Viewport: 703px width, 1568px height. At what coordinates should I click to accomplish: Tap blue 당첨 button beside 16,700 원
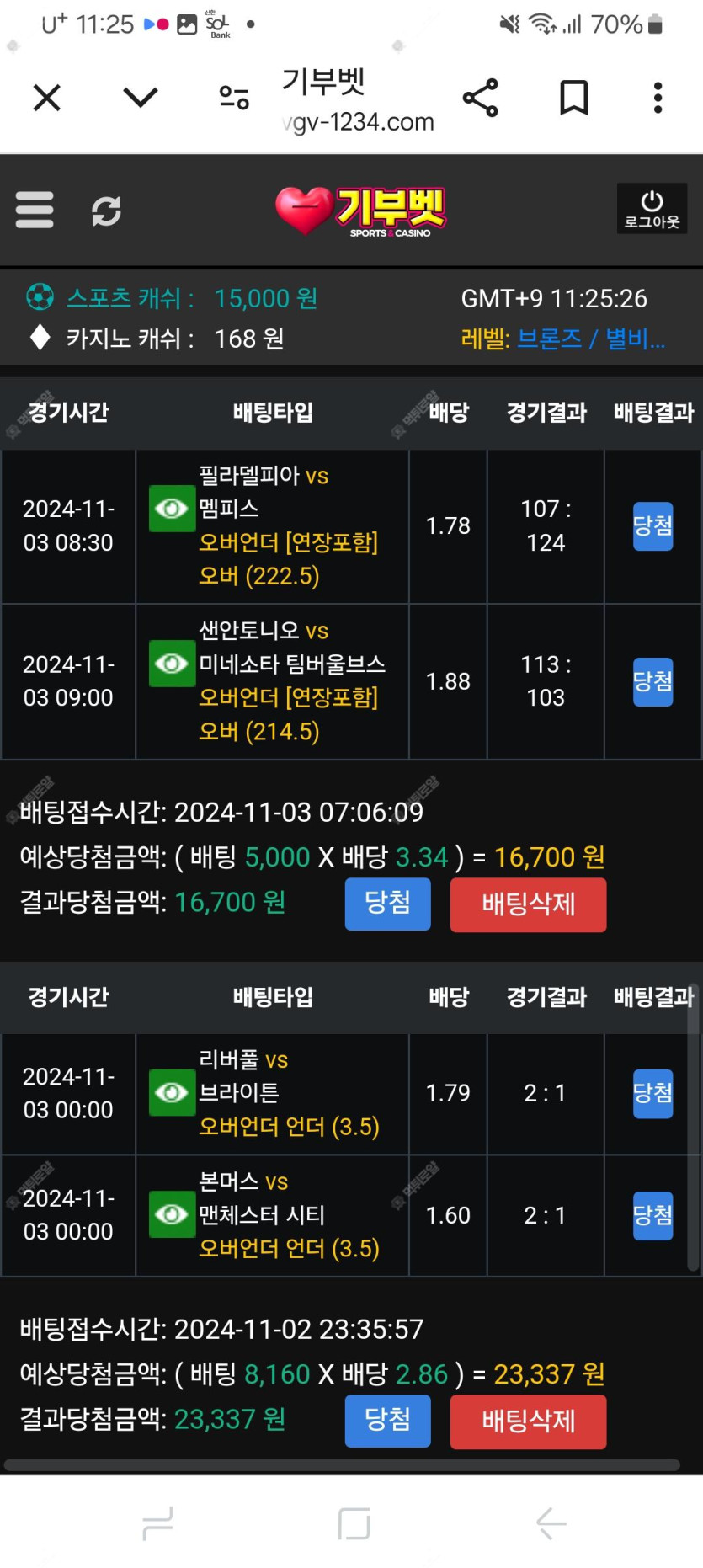click(387, 904)
